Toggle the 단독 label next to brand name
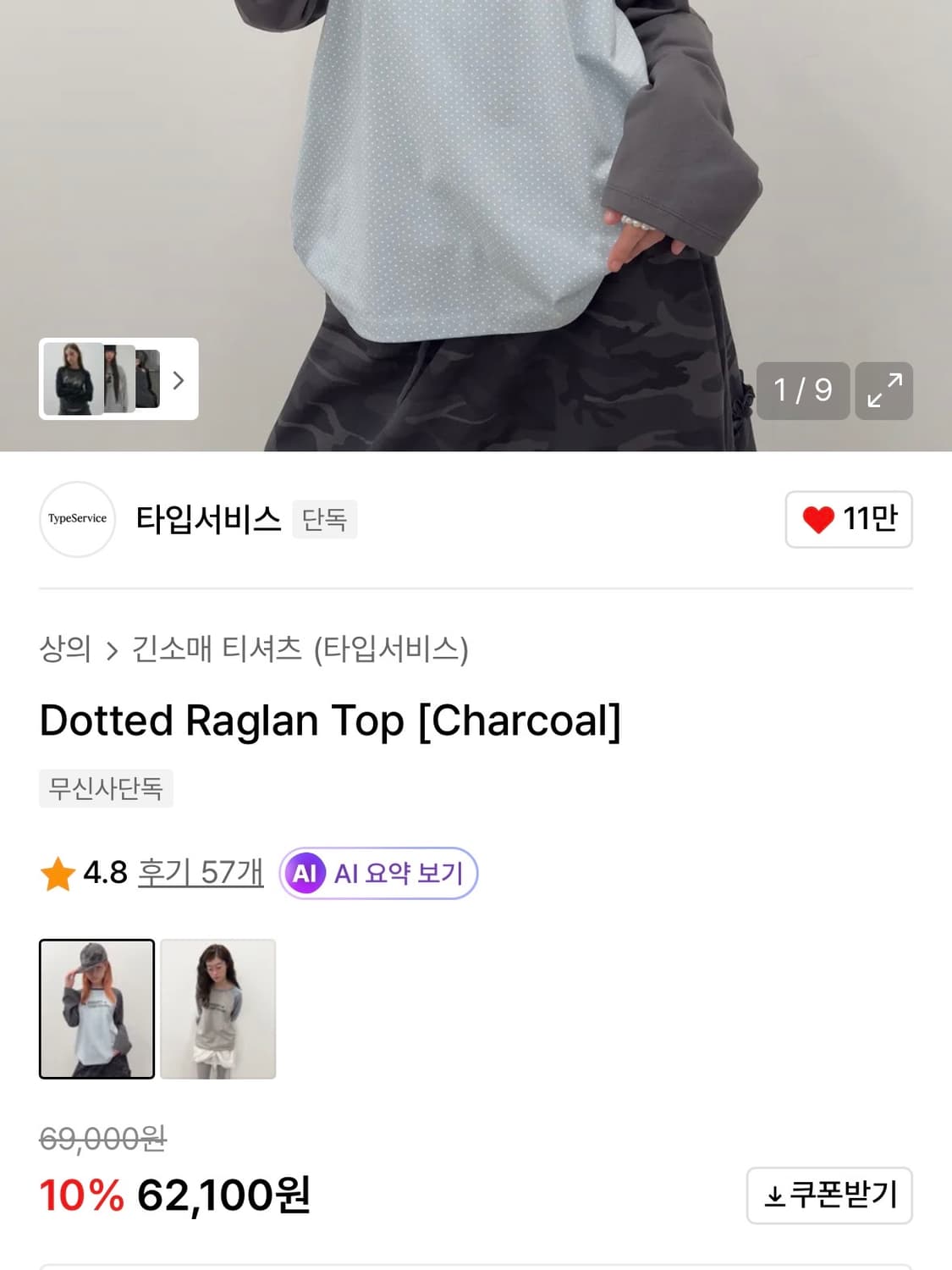 324,520
